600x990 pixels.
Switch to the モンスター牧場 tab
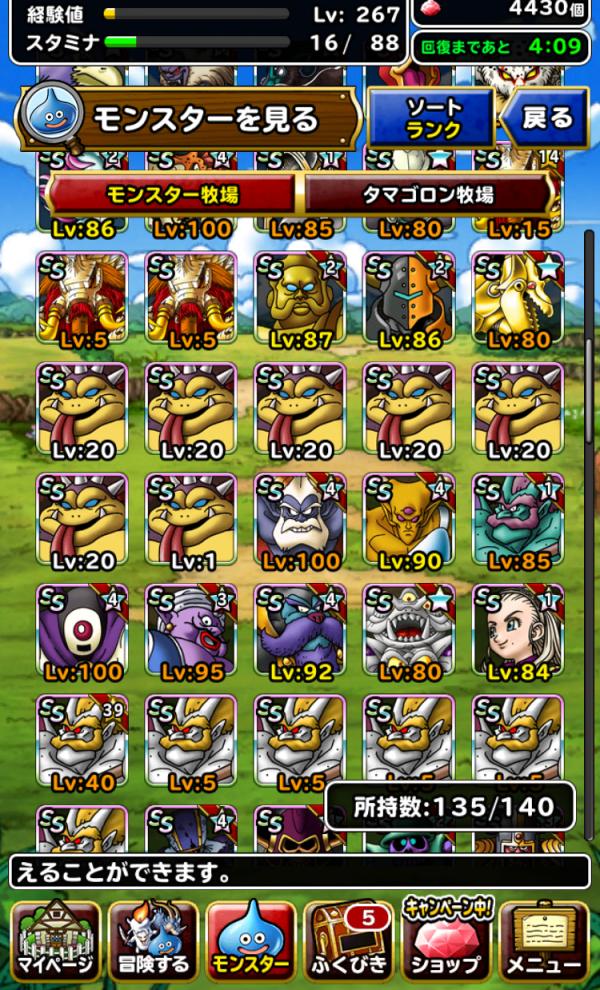(172, 194)
